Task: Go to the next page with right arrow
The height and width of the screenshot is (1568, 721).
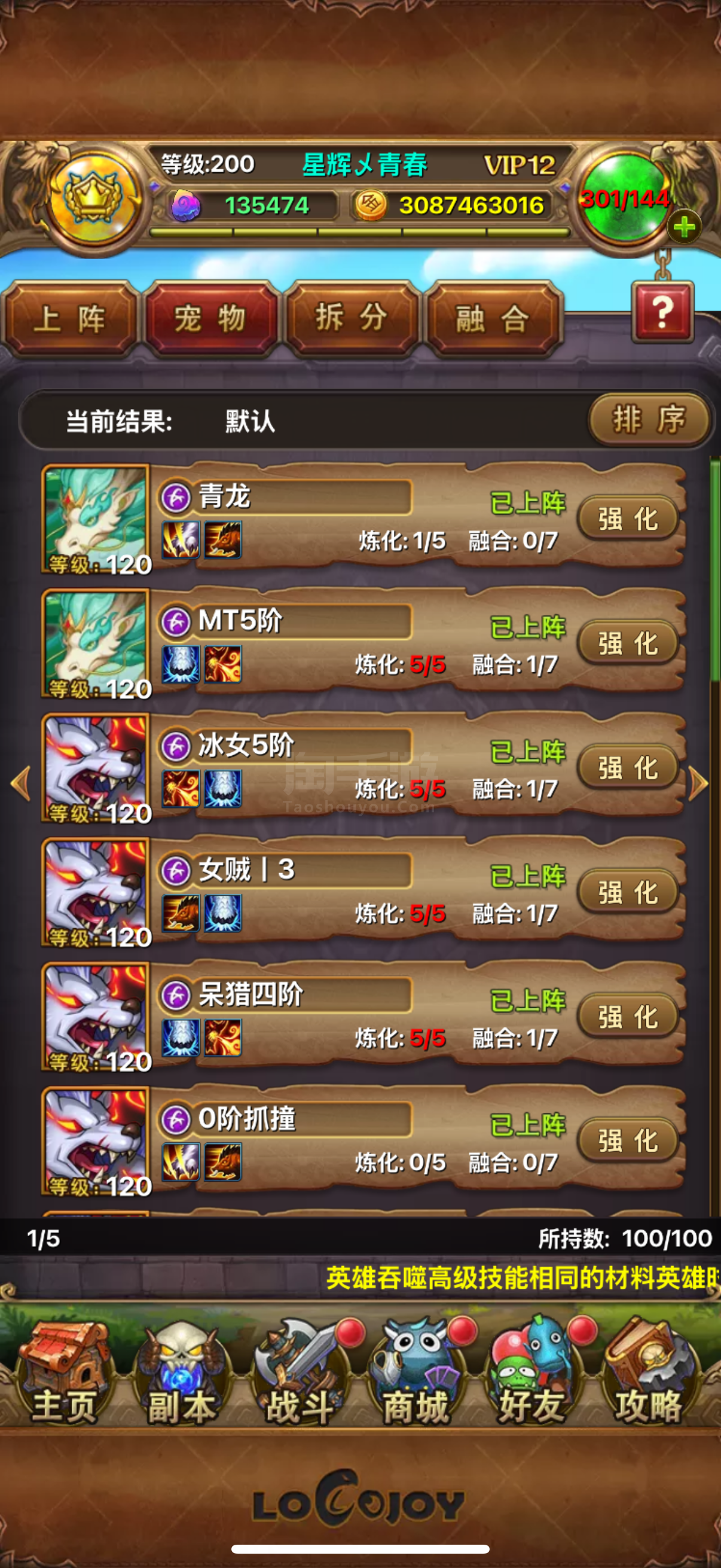Action: 698,784
